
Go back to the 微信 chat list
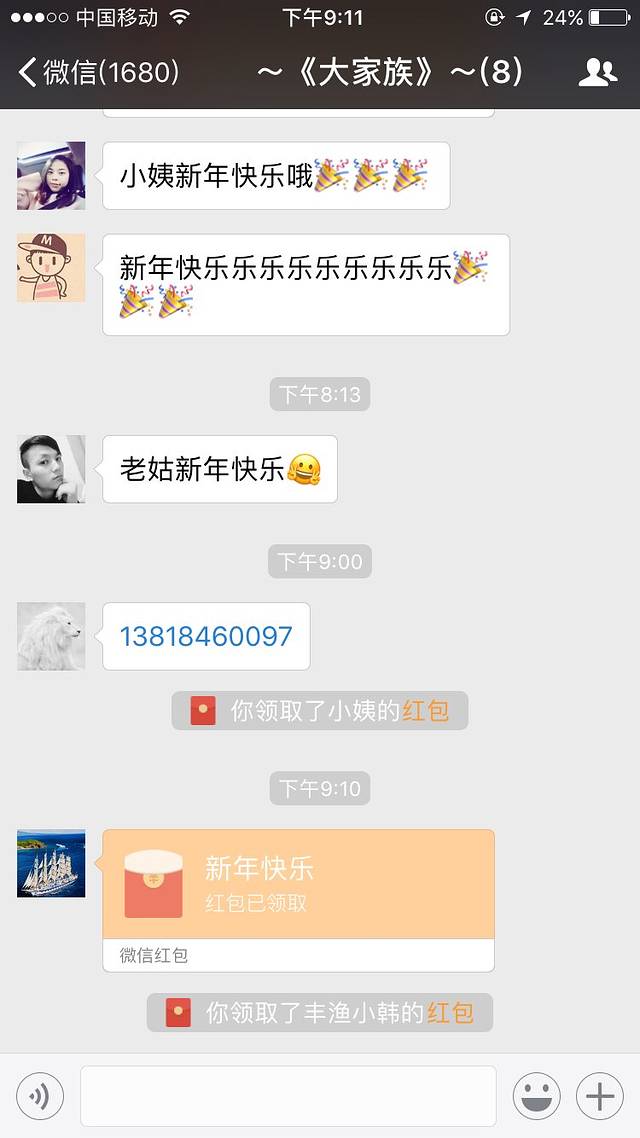[96, 72]
